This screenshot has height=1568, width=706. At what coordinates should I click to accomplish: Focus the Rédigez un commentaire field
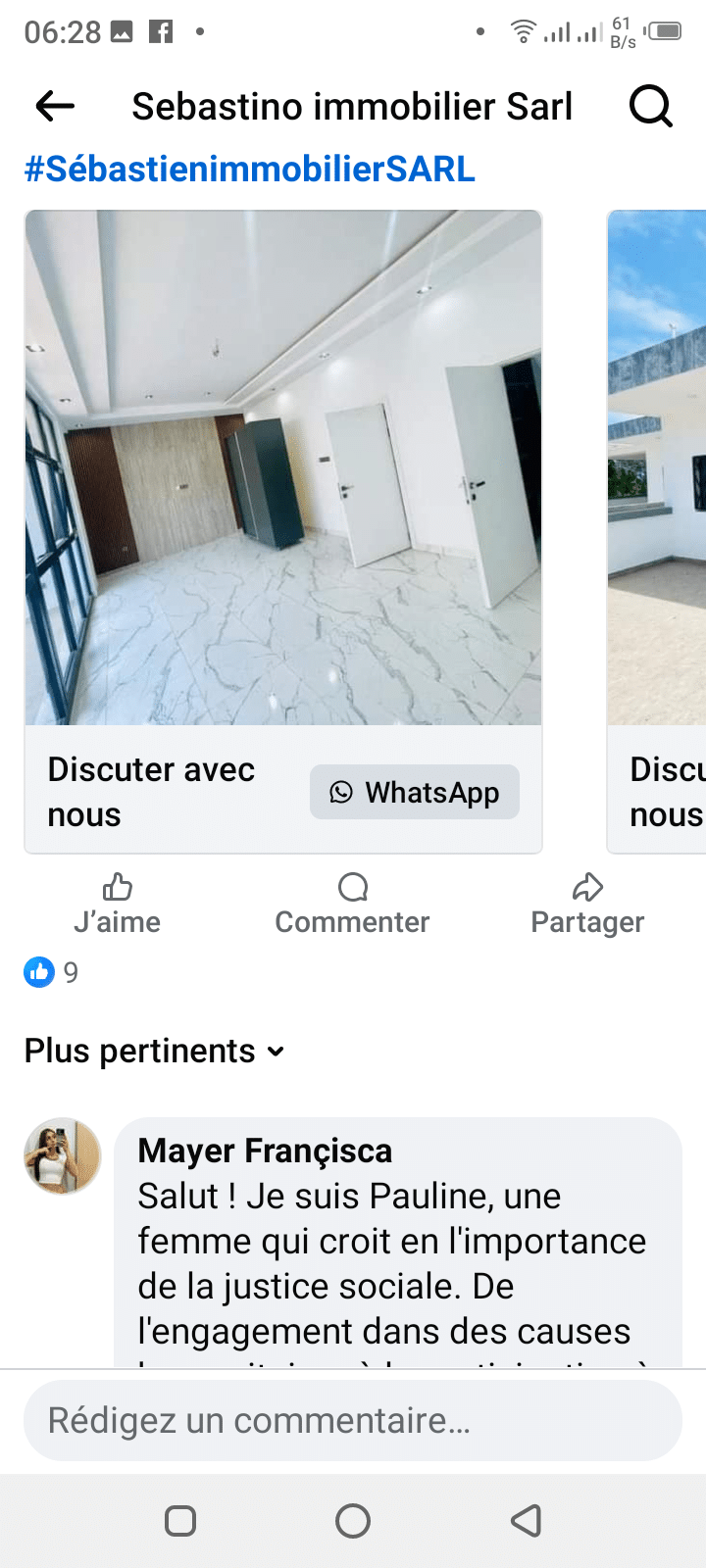click(352, 1420)
